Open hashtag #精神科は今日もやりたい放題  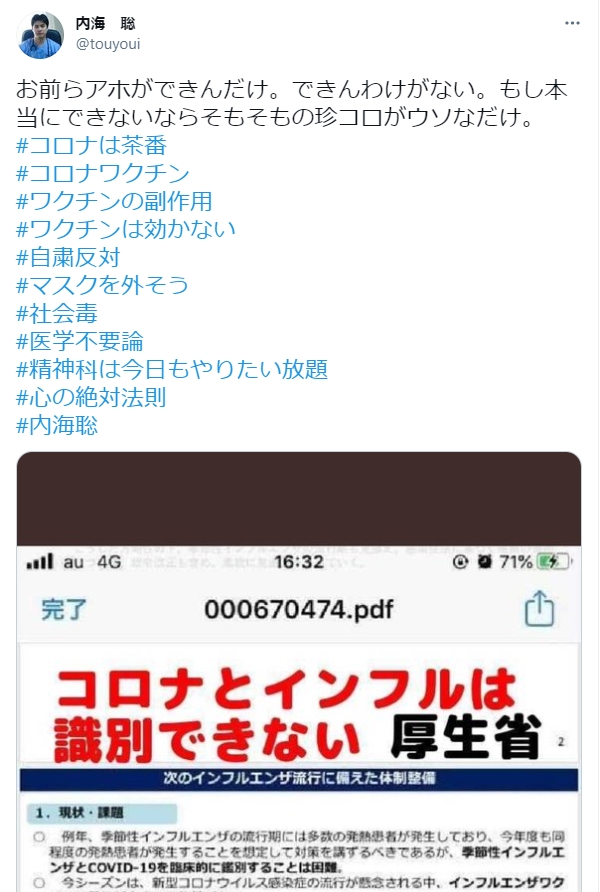[172, 369]
